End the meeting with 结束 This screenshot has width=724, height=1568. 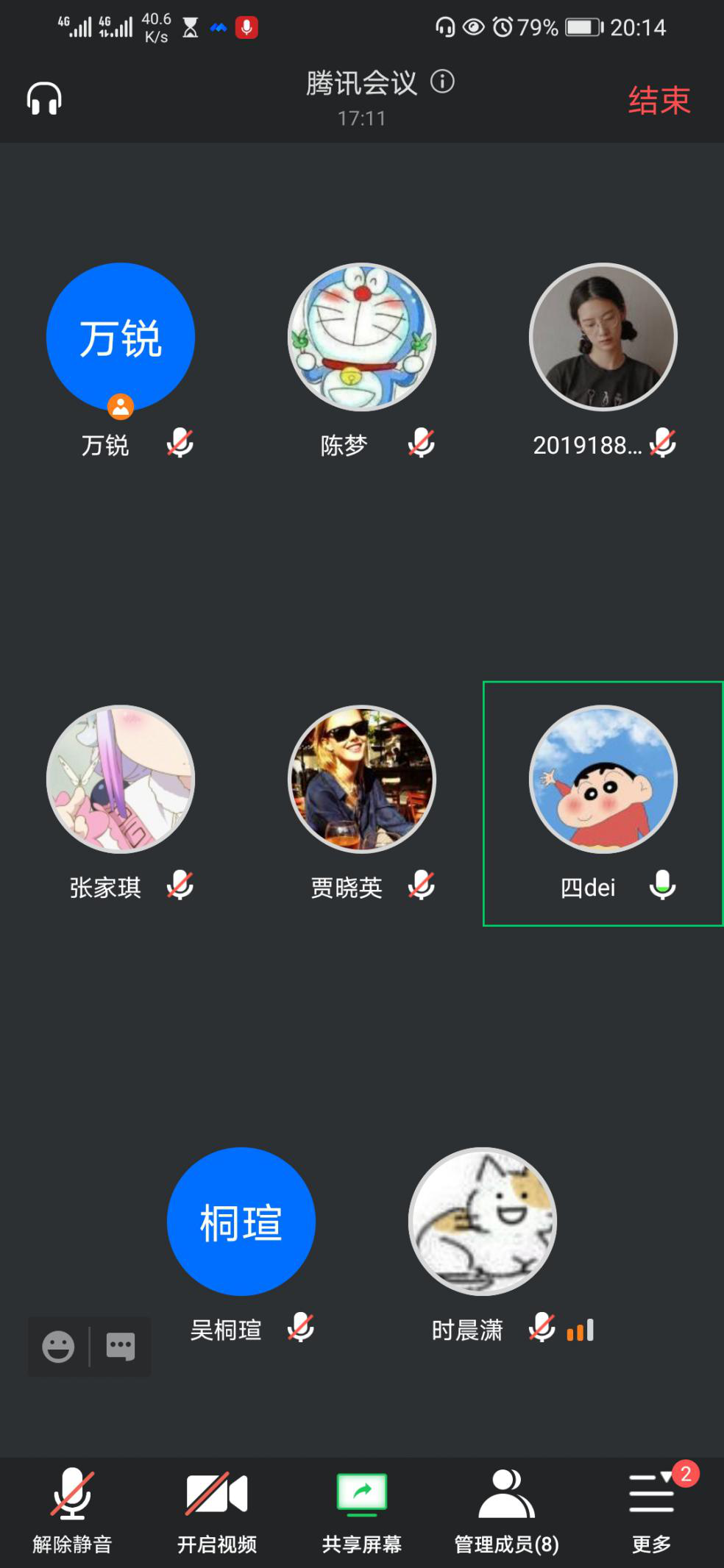tap(659, 101)
